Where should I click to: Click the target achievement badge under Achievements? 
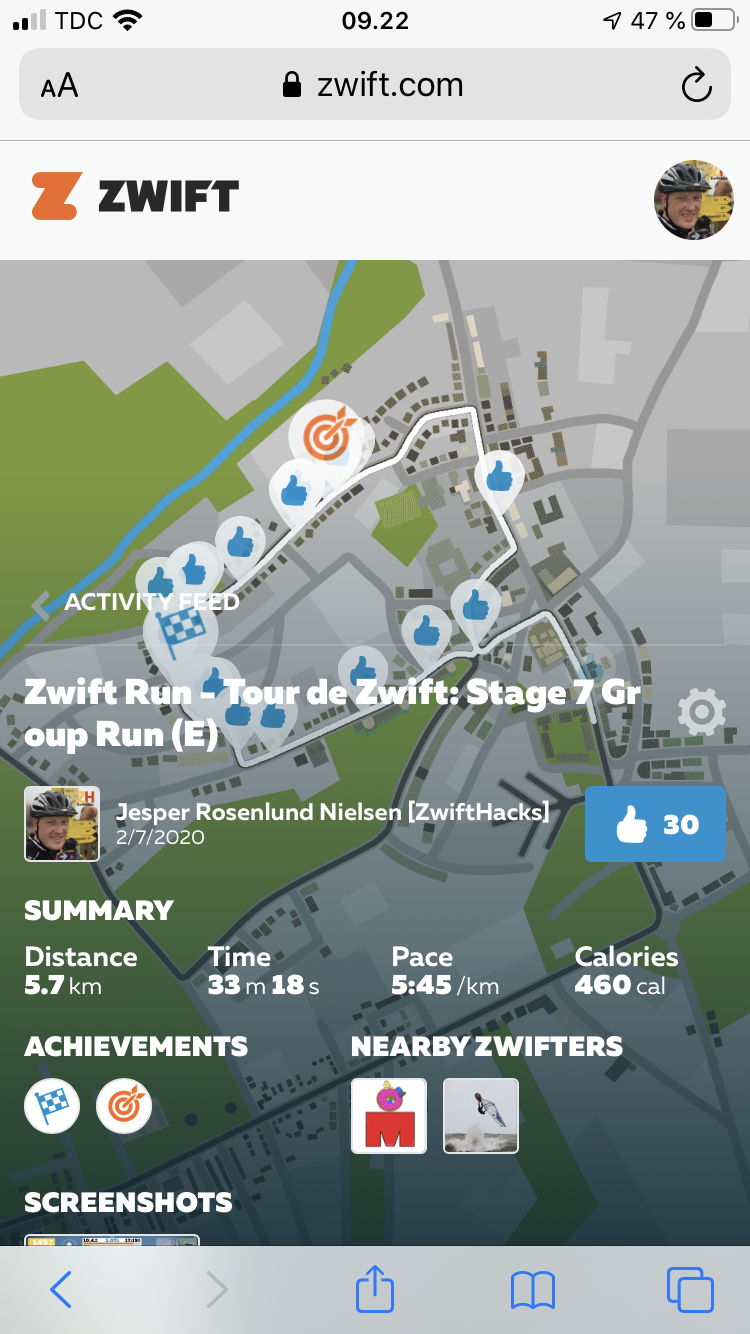point(123,1105)
